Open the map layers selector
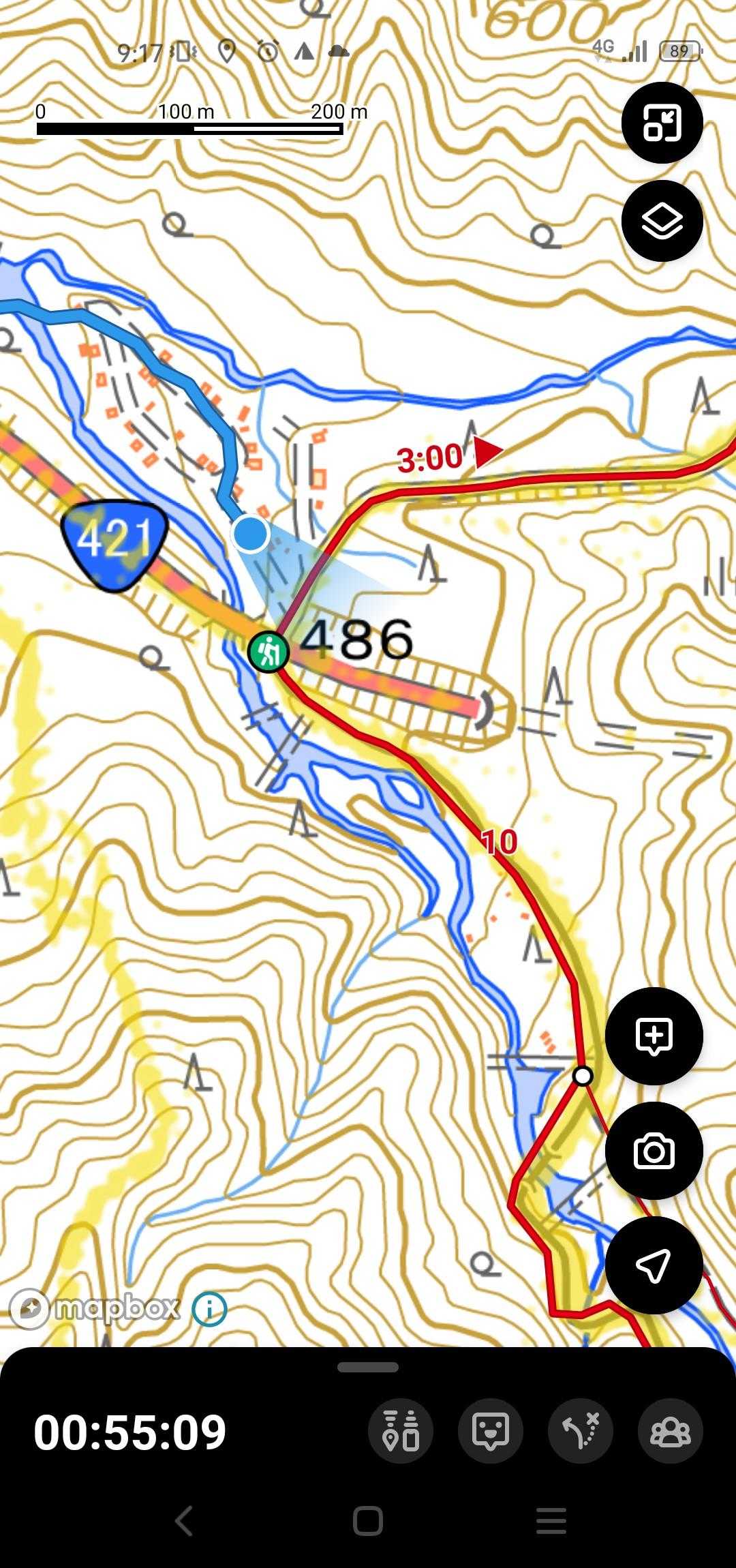This screenshot has height=1568, width=736. pos(662,221)
